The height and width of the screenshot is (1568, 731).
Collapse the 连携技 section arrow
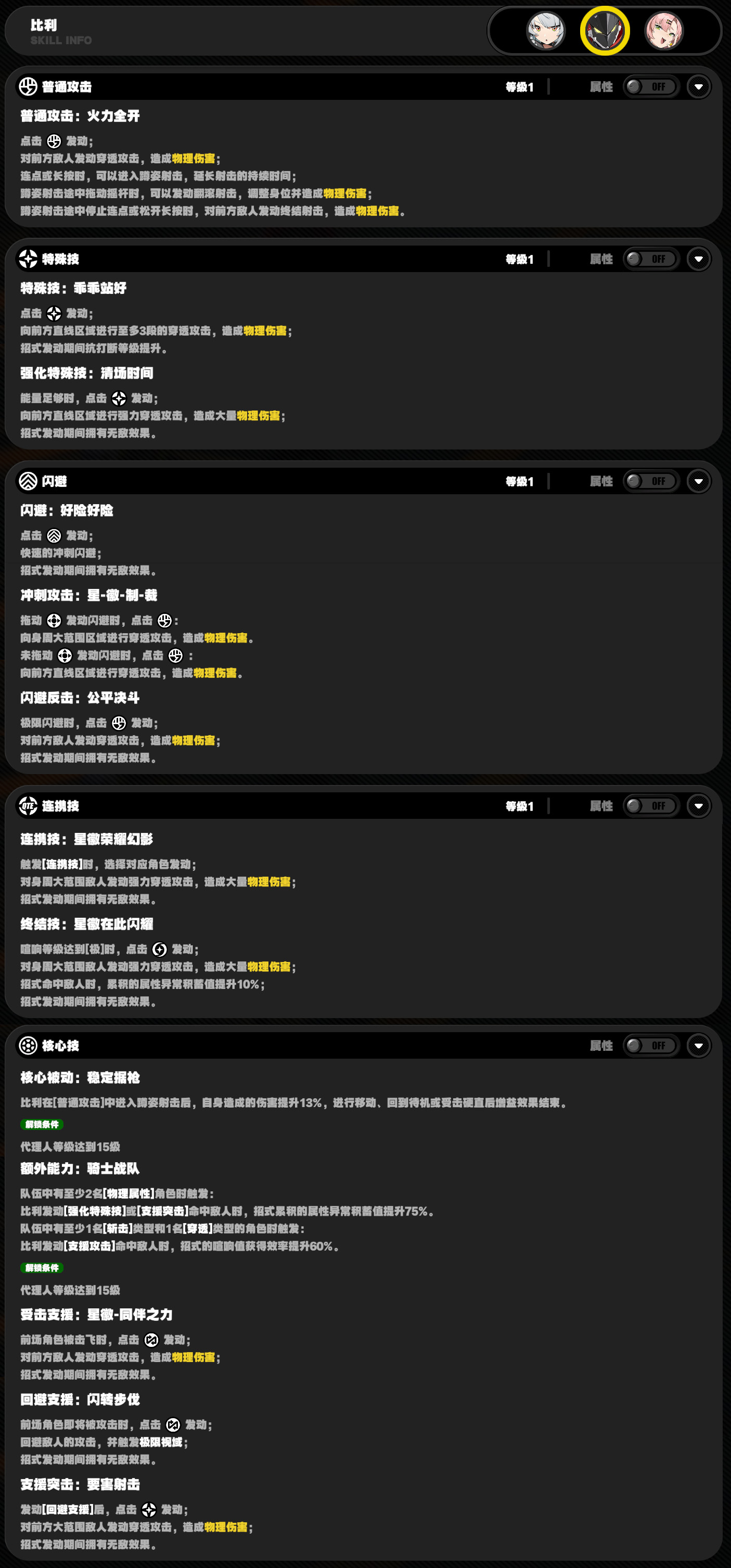point(698,806)
